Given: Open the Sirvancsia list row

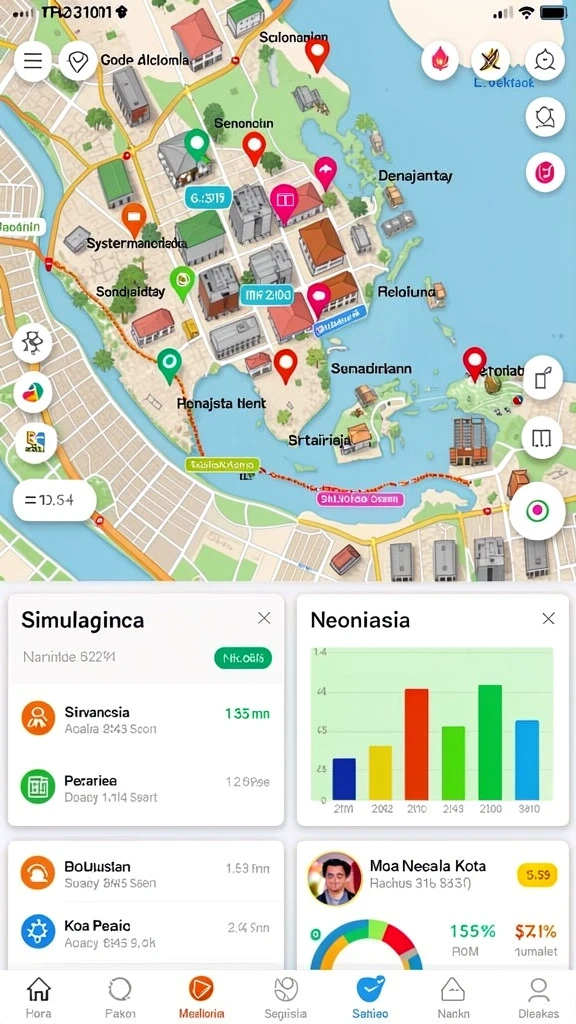Looking at the screenshot, I should coord(146,719).
